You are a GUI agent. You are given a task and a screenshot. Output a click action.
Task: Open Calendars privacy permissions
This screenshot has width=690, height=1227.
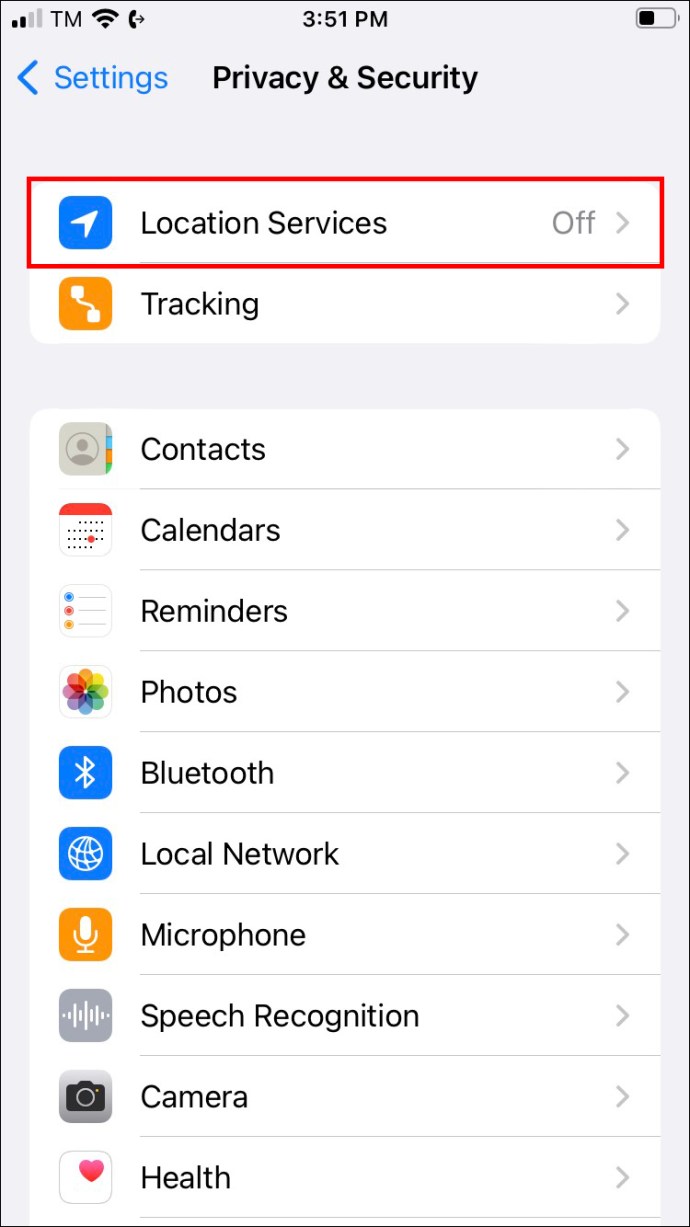click(x=345, y=530)
